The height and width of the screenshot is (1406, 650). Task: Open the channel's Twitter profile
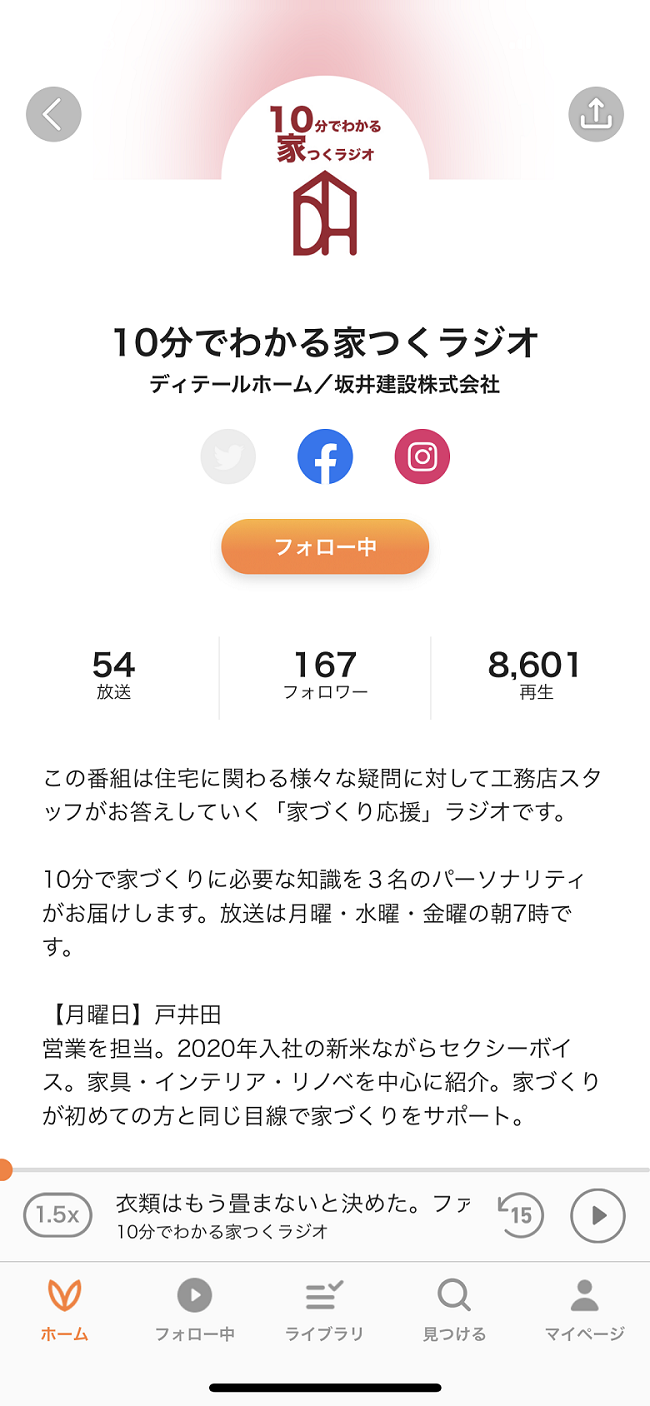(x=228, y=458)
